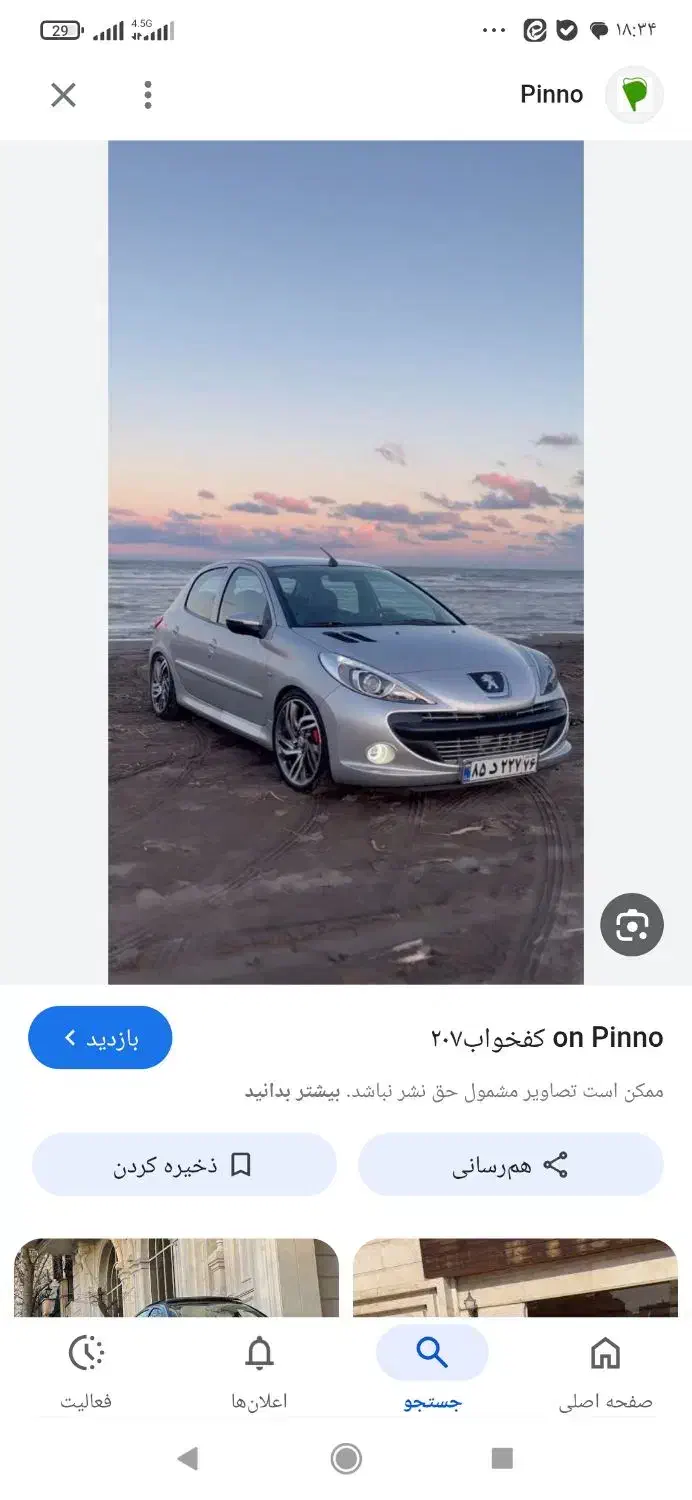Search this image with Google Lens
This screenshot has height=1500, width=692.
(631, 926)
